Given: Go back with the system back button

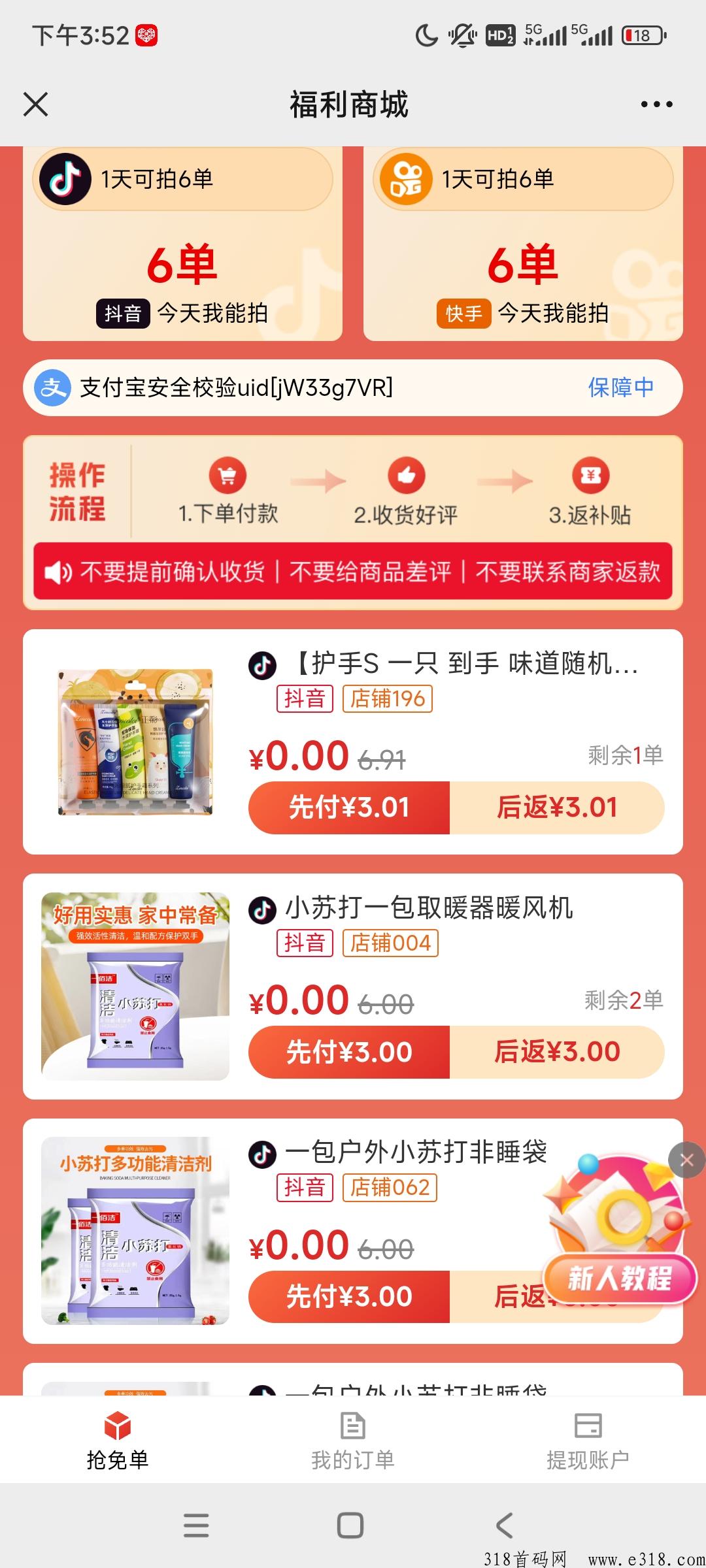Looking at the screenshot, I should pyautogui.click(x=504, y=1526).
